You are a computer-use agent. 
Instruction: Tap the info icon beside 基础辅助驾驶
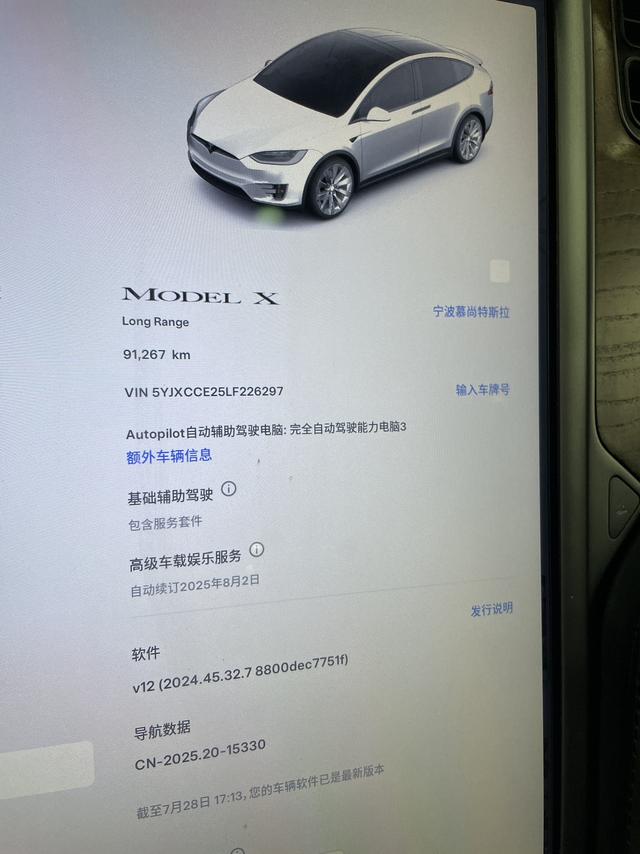tap(229, 489)
